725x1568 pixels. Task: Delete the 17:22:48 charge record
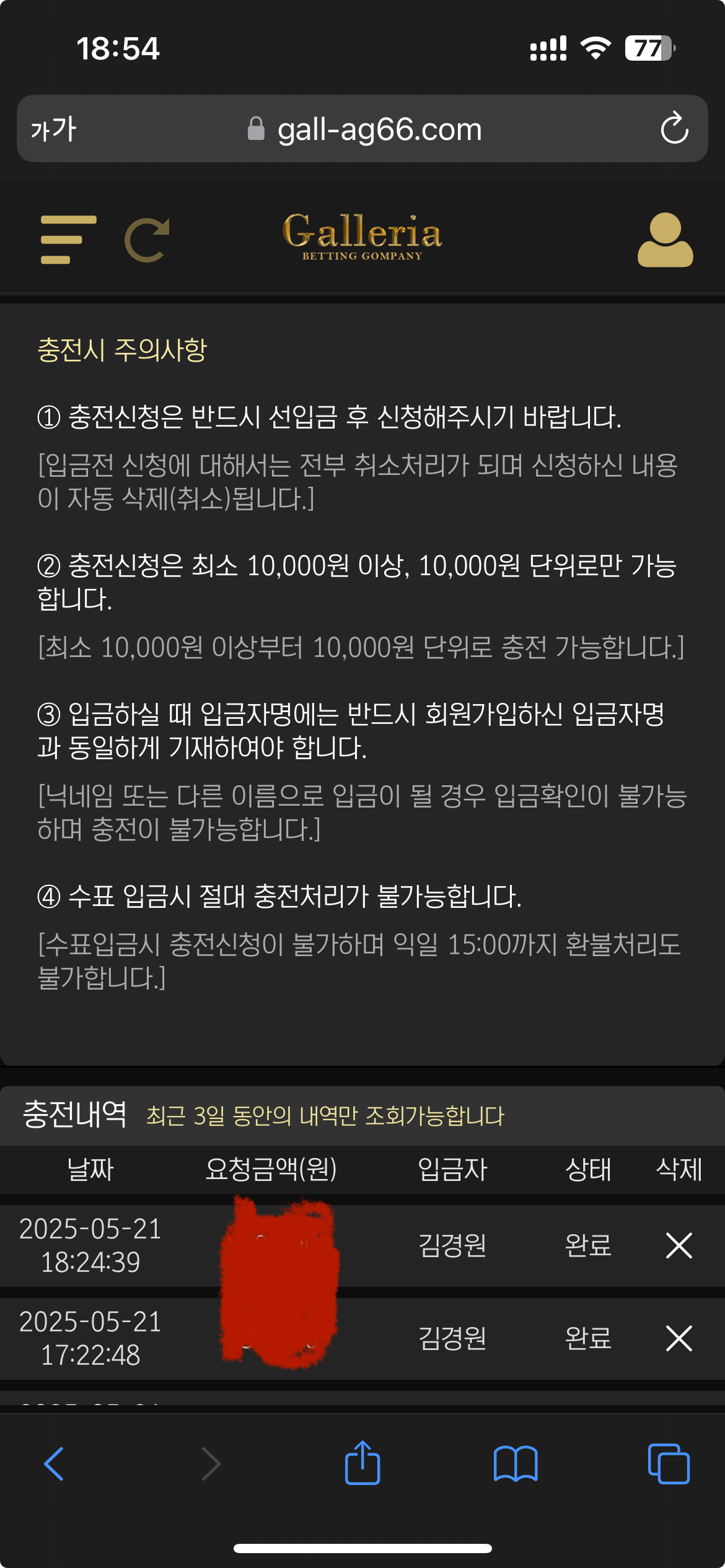[x=679, y=1338]
